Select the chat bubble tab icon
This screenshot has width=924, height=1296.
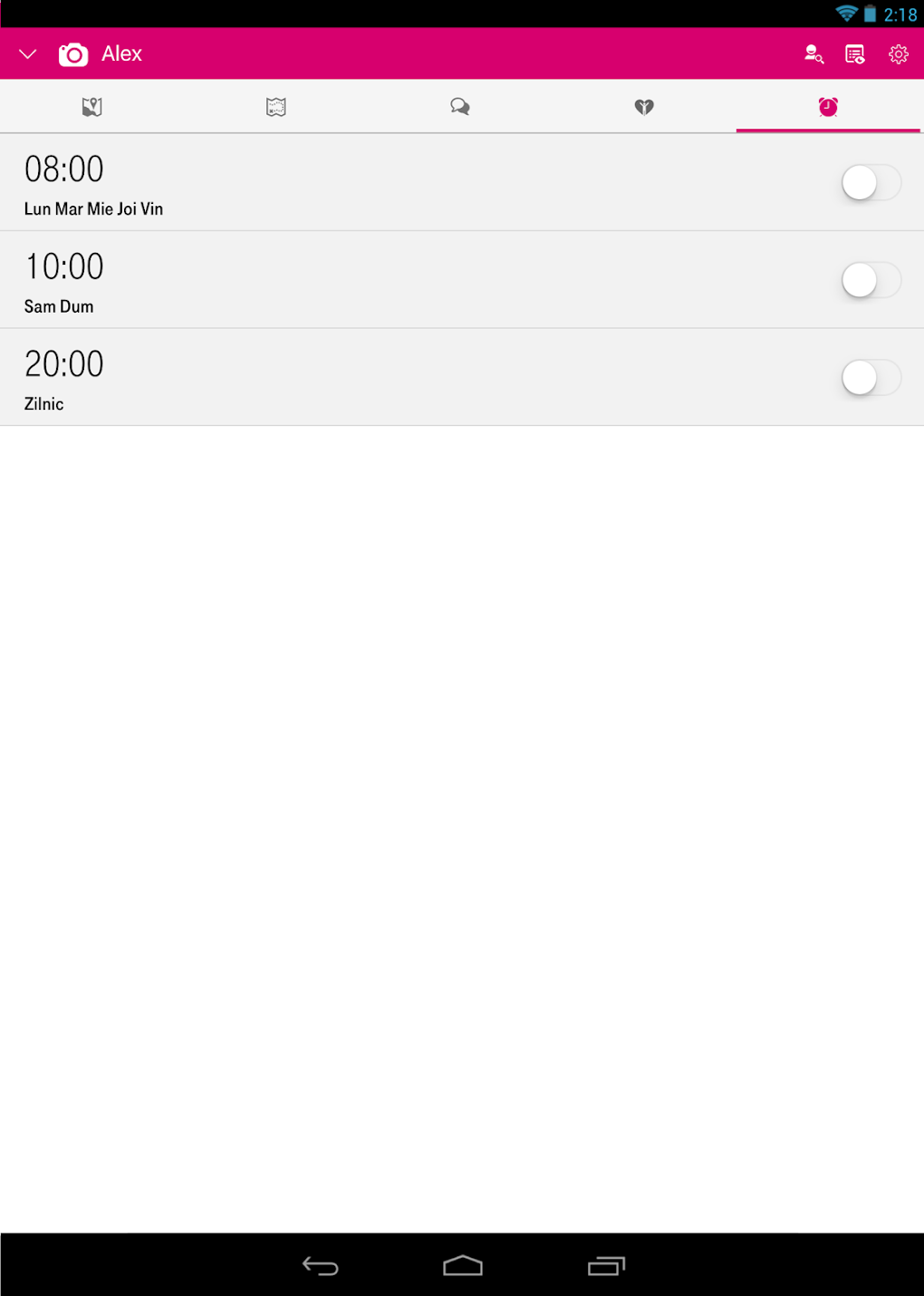(460, 106)
